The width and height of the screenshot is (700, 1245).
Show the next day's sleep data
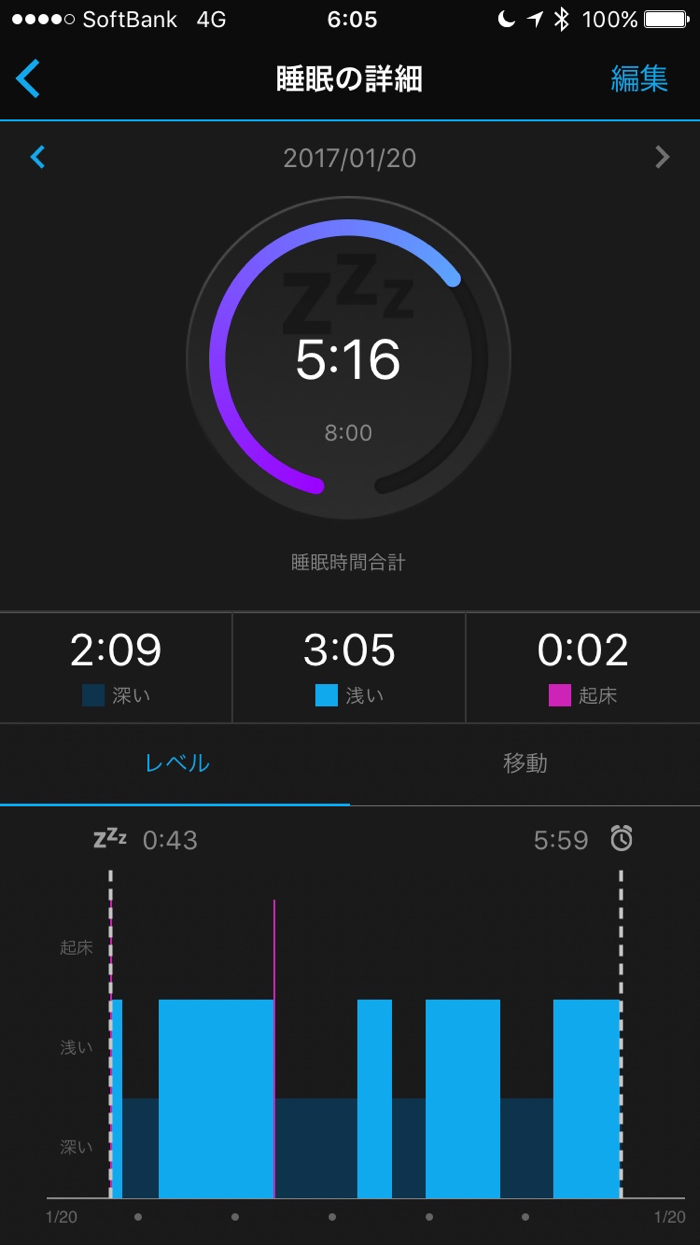click(661, 157)
